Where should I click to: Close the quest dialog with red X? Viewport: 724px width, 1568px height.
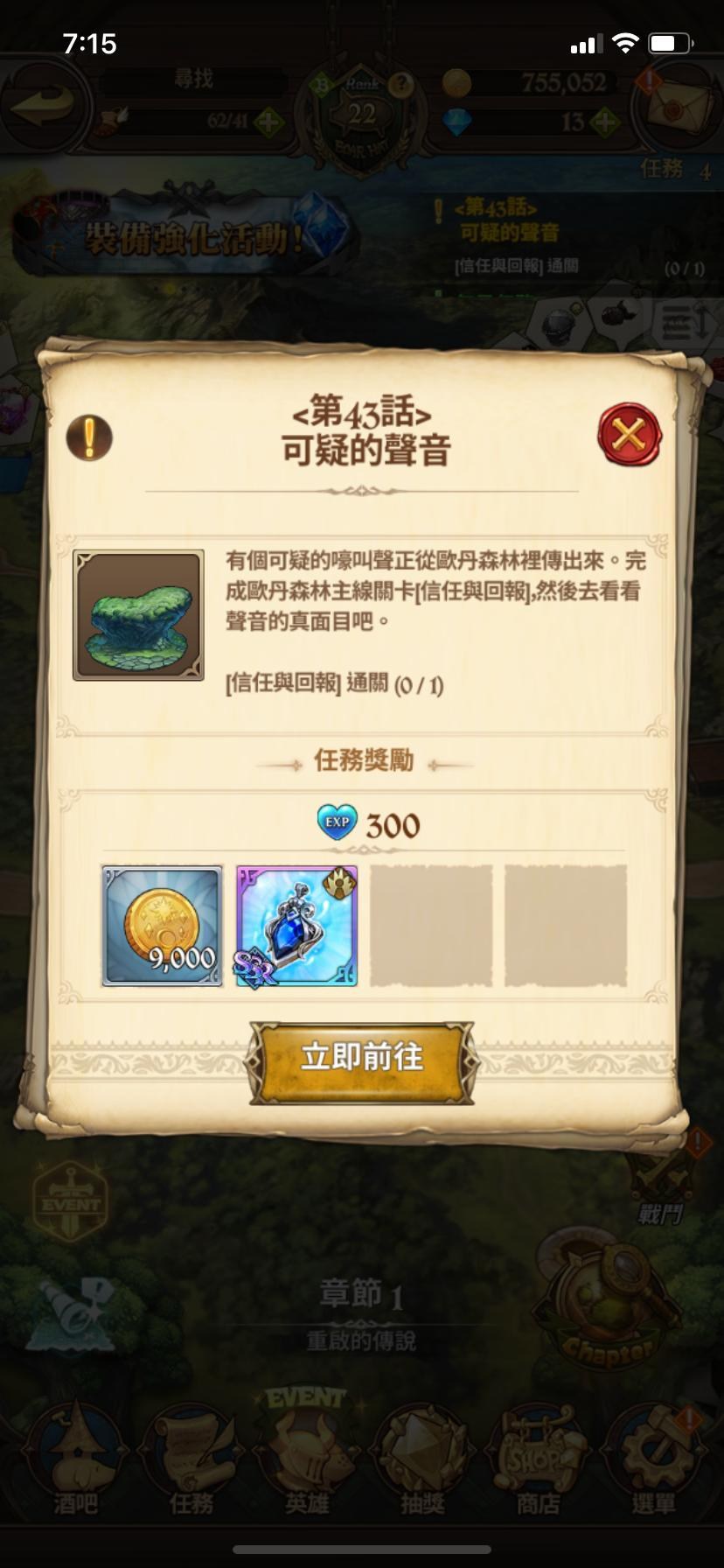point(629,435)
